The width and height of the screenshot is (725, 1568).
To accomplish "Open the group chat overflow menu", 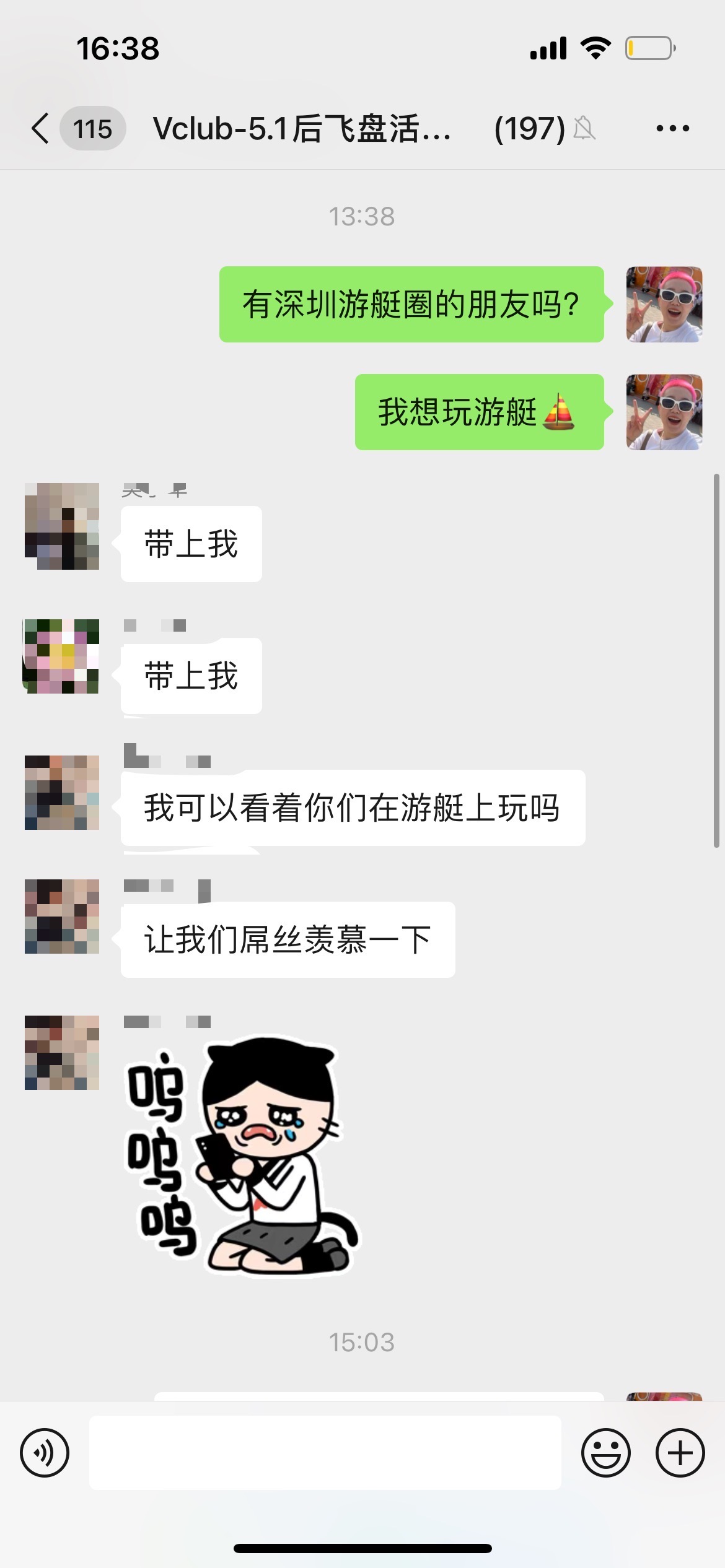I will coord(672,129).
